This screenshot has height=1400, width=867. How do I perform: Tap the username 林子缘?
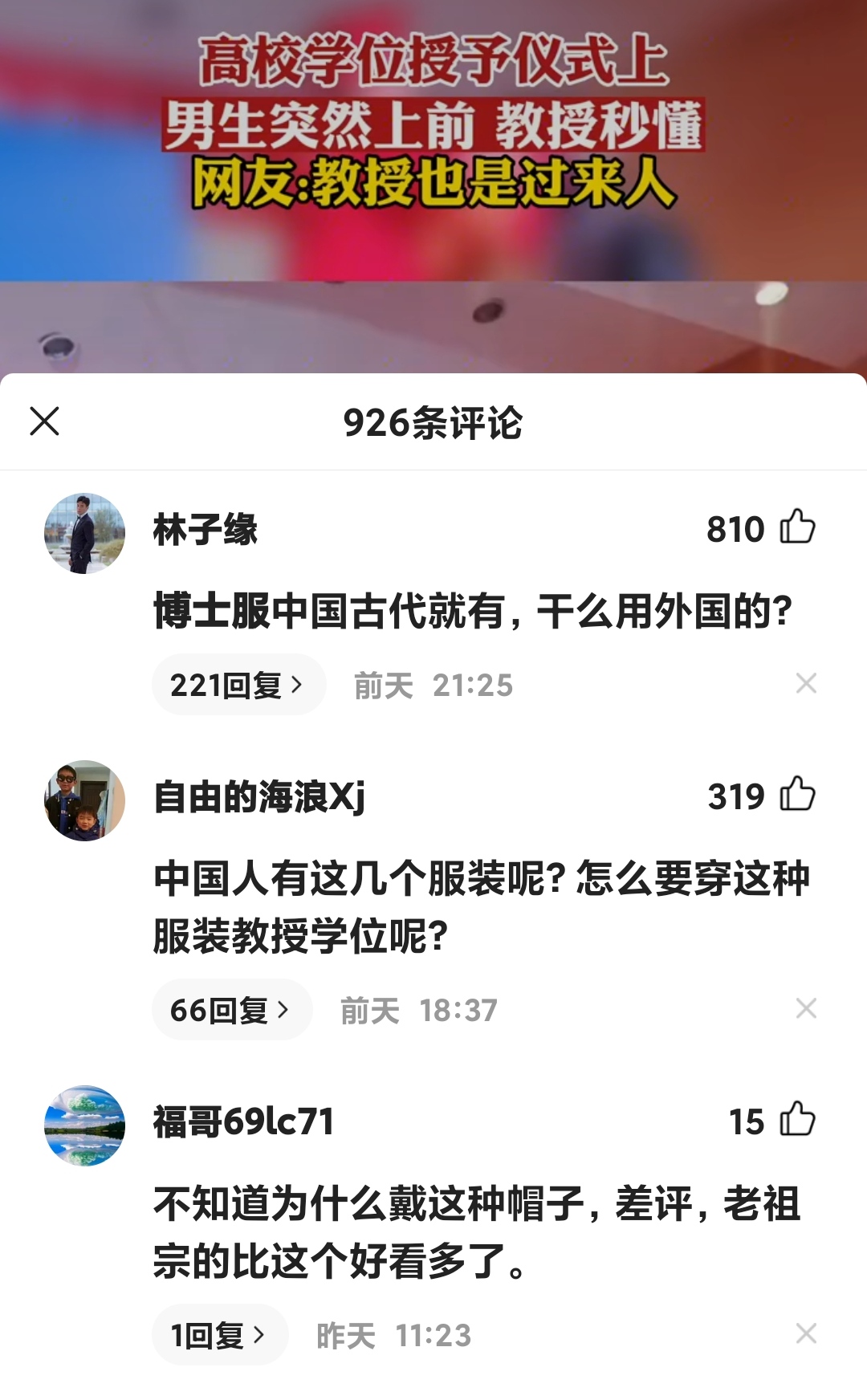coord(206,529)
